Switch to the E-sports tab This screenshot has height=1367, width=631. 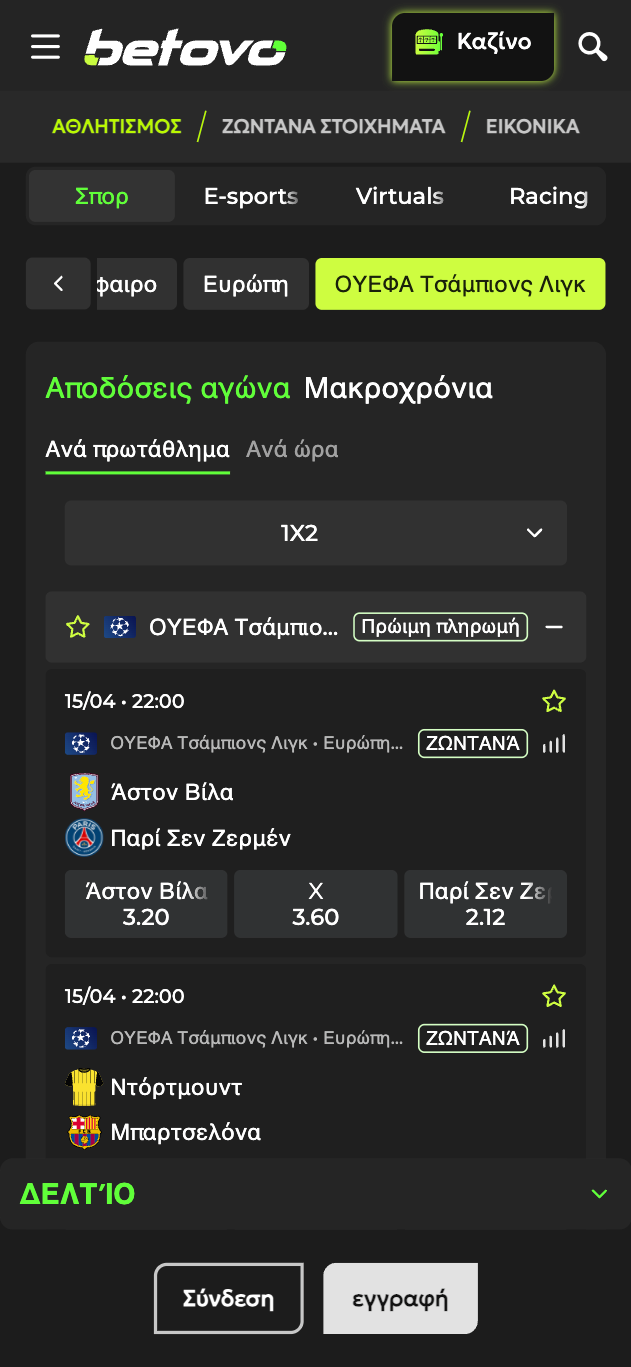(251, 196)
